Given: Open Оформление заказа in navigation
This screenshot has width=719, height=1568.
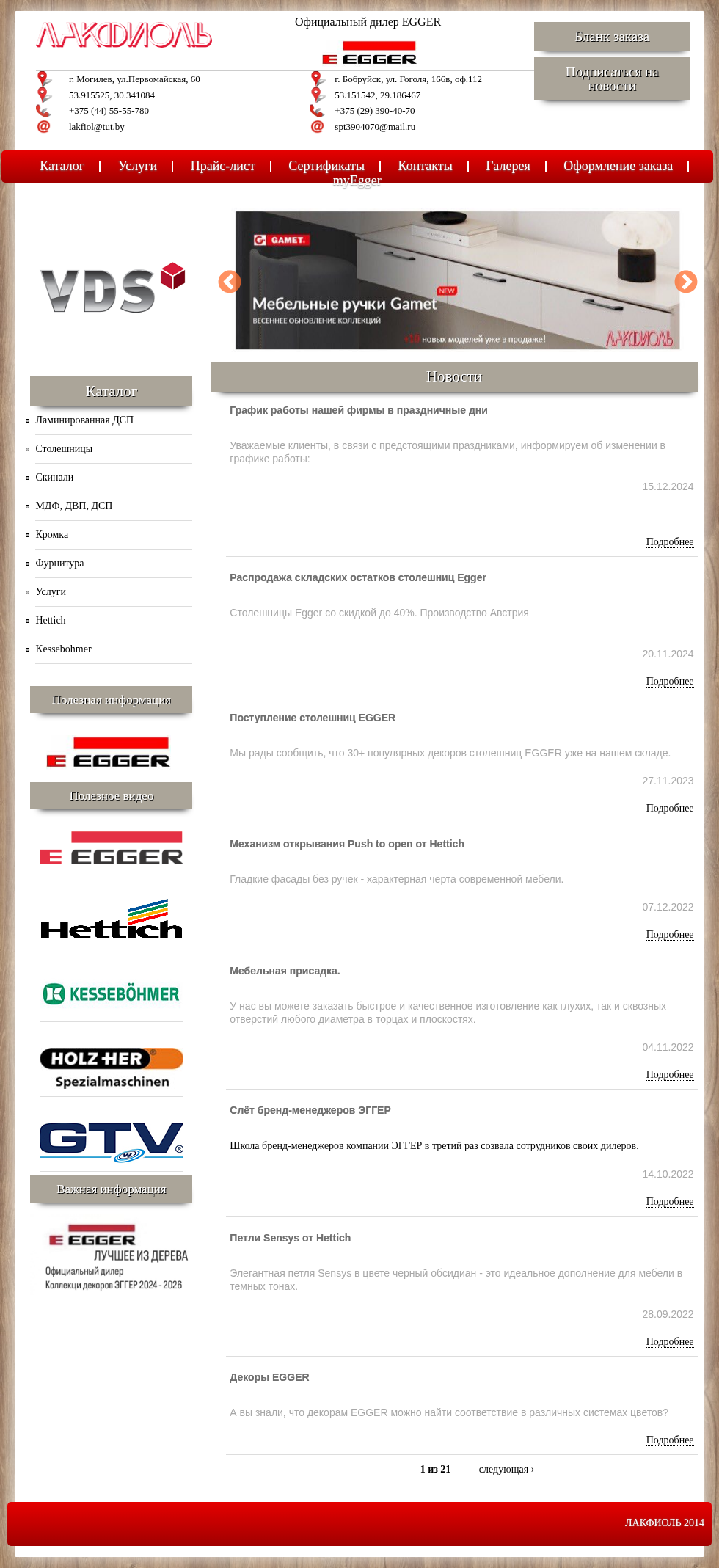Looking at the screenshot, I should (618, 166).
